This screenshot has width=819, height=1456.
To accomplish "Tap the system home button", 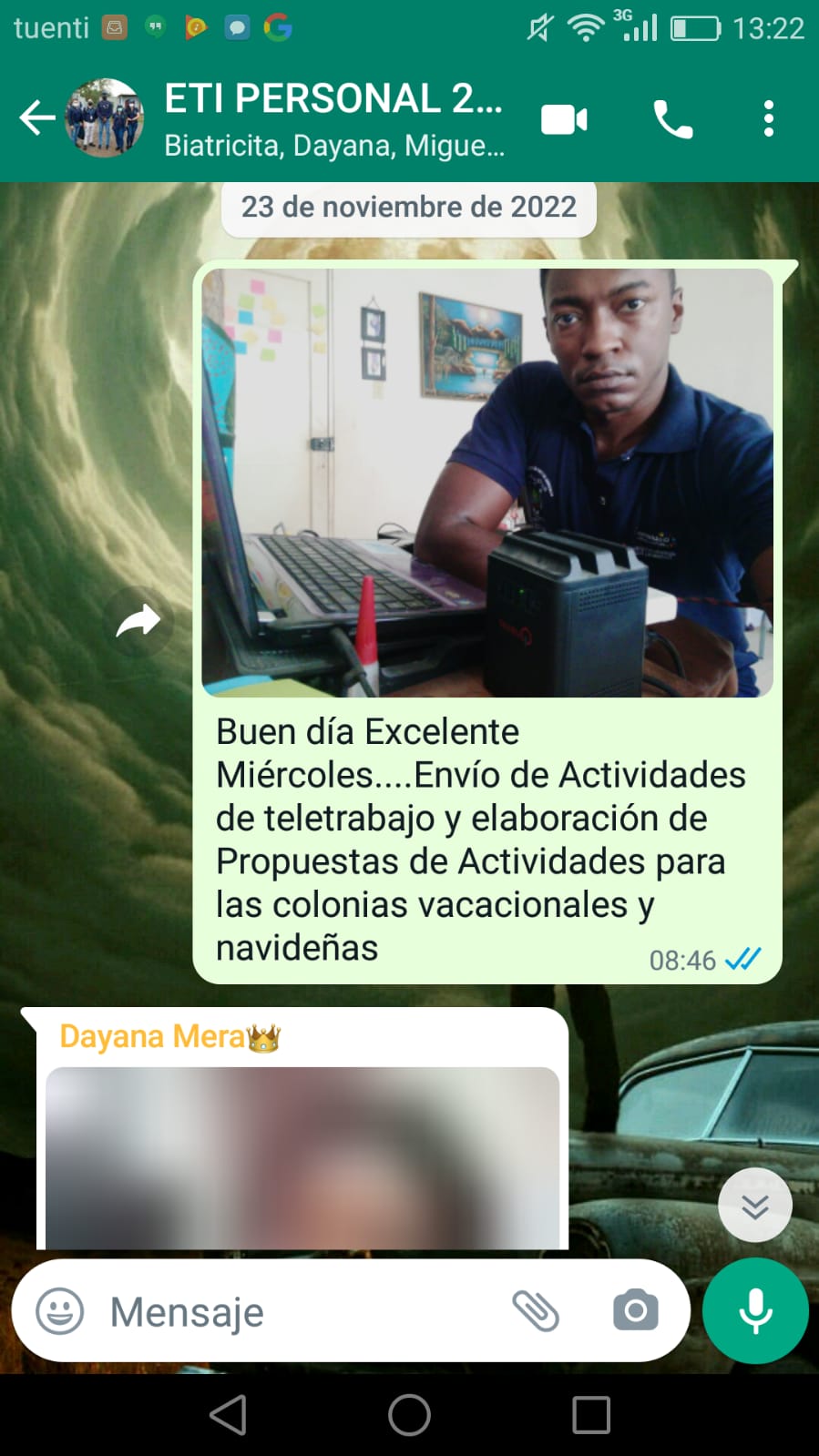I will click(409, 1415).
